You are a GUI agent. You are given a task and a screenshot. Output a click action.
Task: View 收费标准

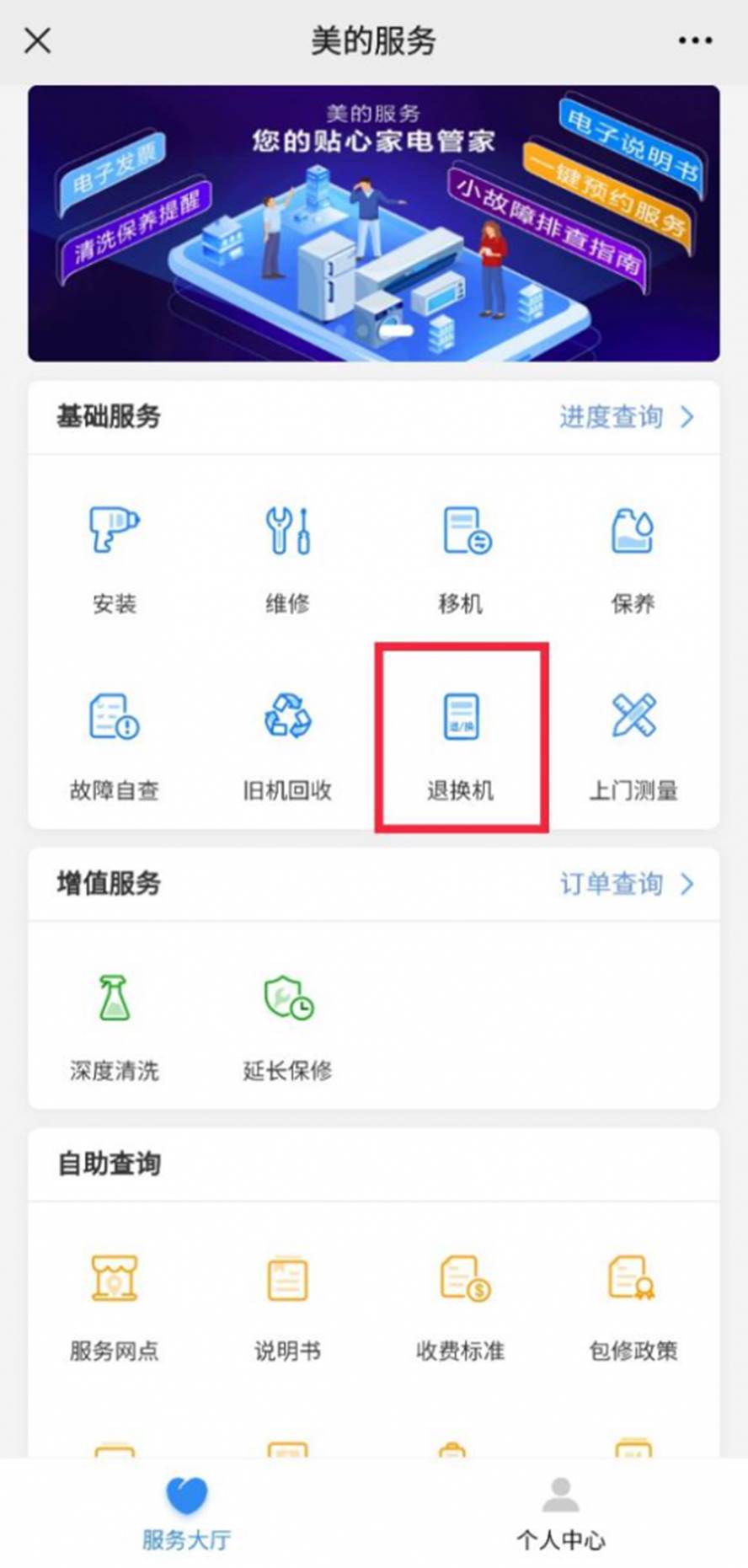coord(461,1308)
